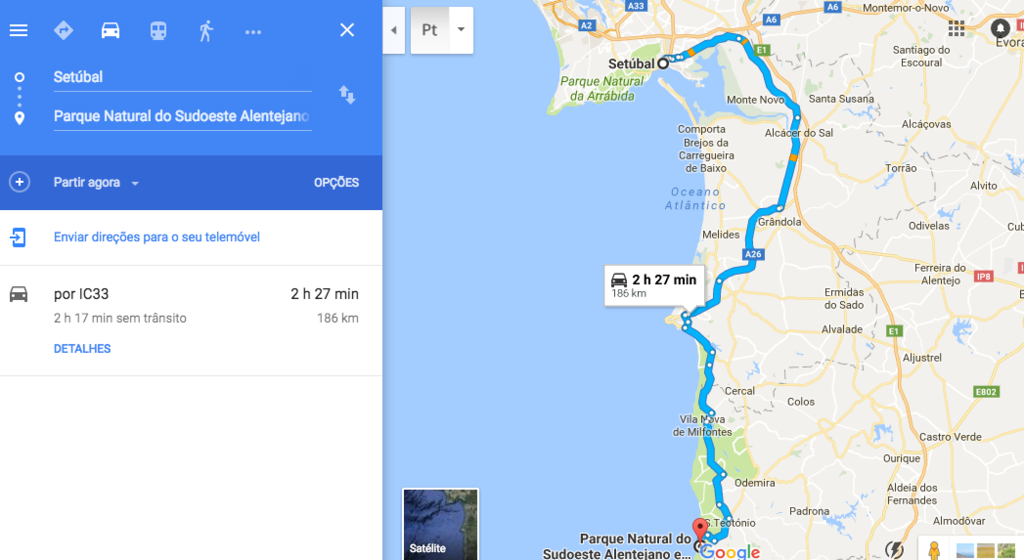Pick up the Street View pegman
The width and height of the screenshot is (1024, 560).
(934, 549)
